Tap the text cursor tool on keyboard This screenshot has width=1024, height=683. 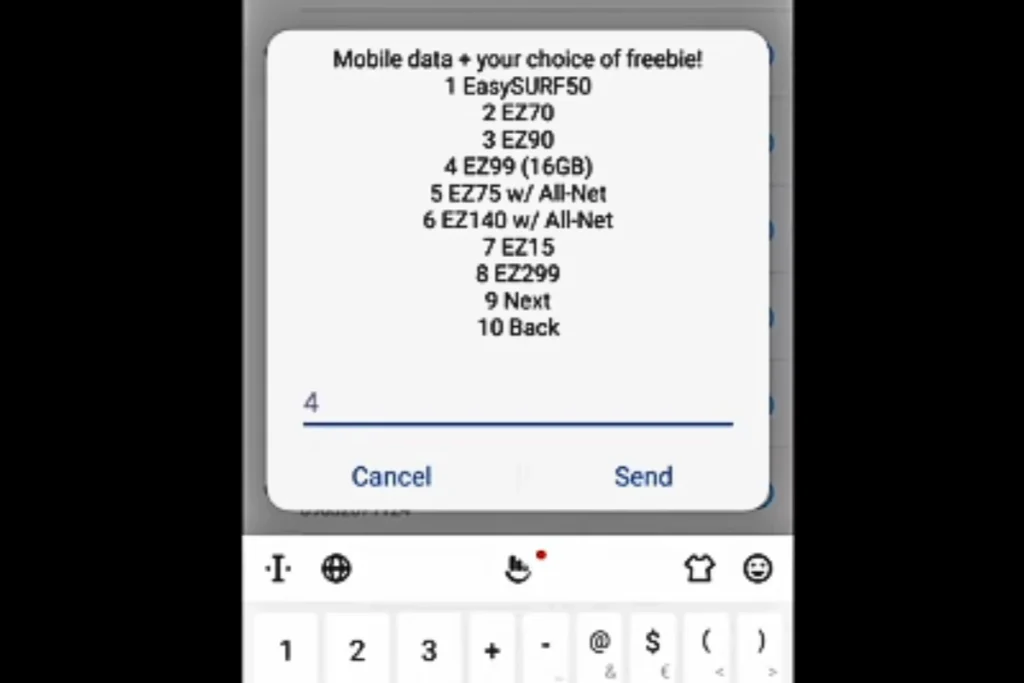click(278, 569)
